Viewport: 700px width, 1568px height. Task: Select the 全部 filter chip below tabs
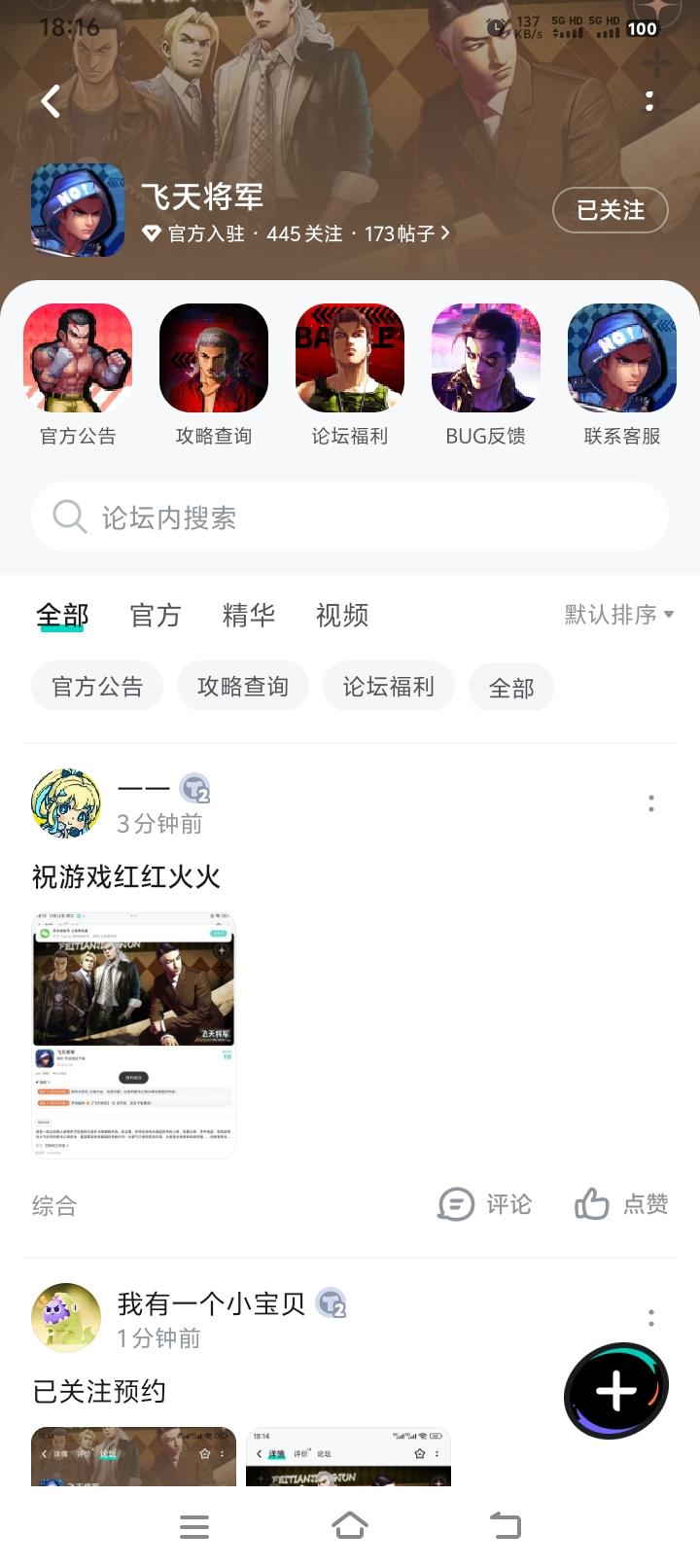511,686
